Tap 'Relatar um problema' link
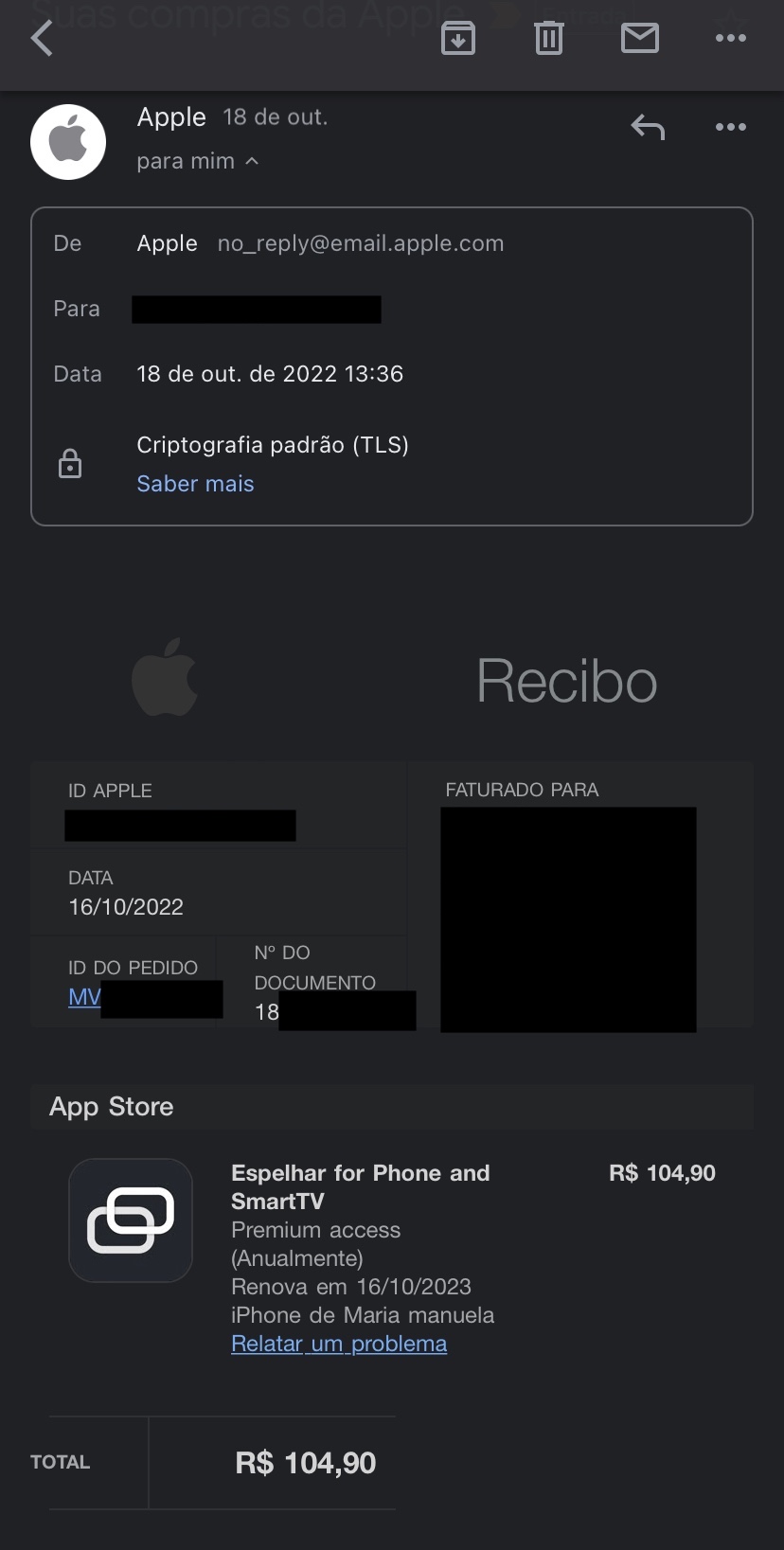Screen dimensions: 784x1550 (339, 1344)
